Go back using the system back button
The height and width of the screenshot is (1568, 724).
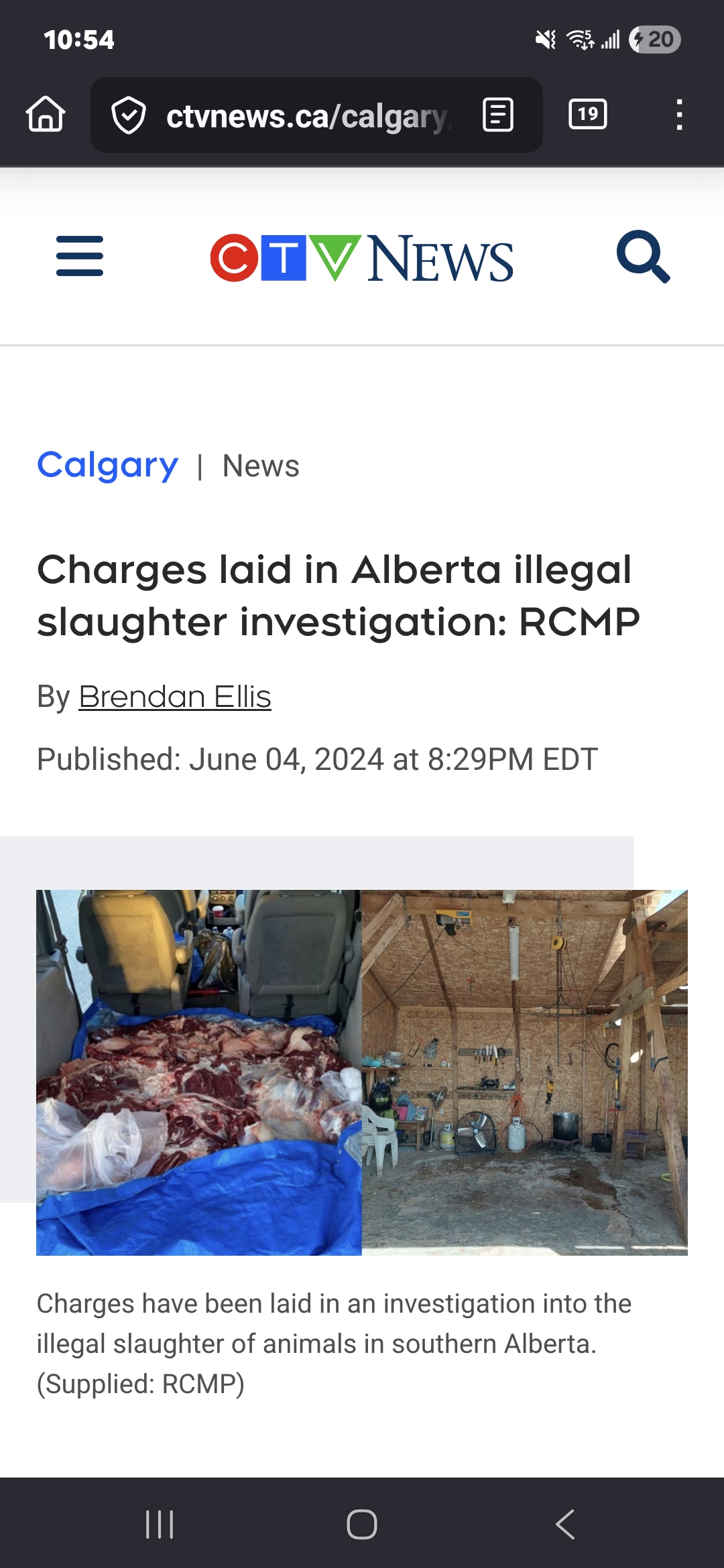(565, 1524)
